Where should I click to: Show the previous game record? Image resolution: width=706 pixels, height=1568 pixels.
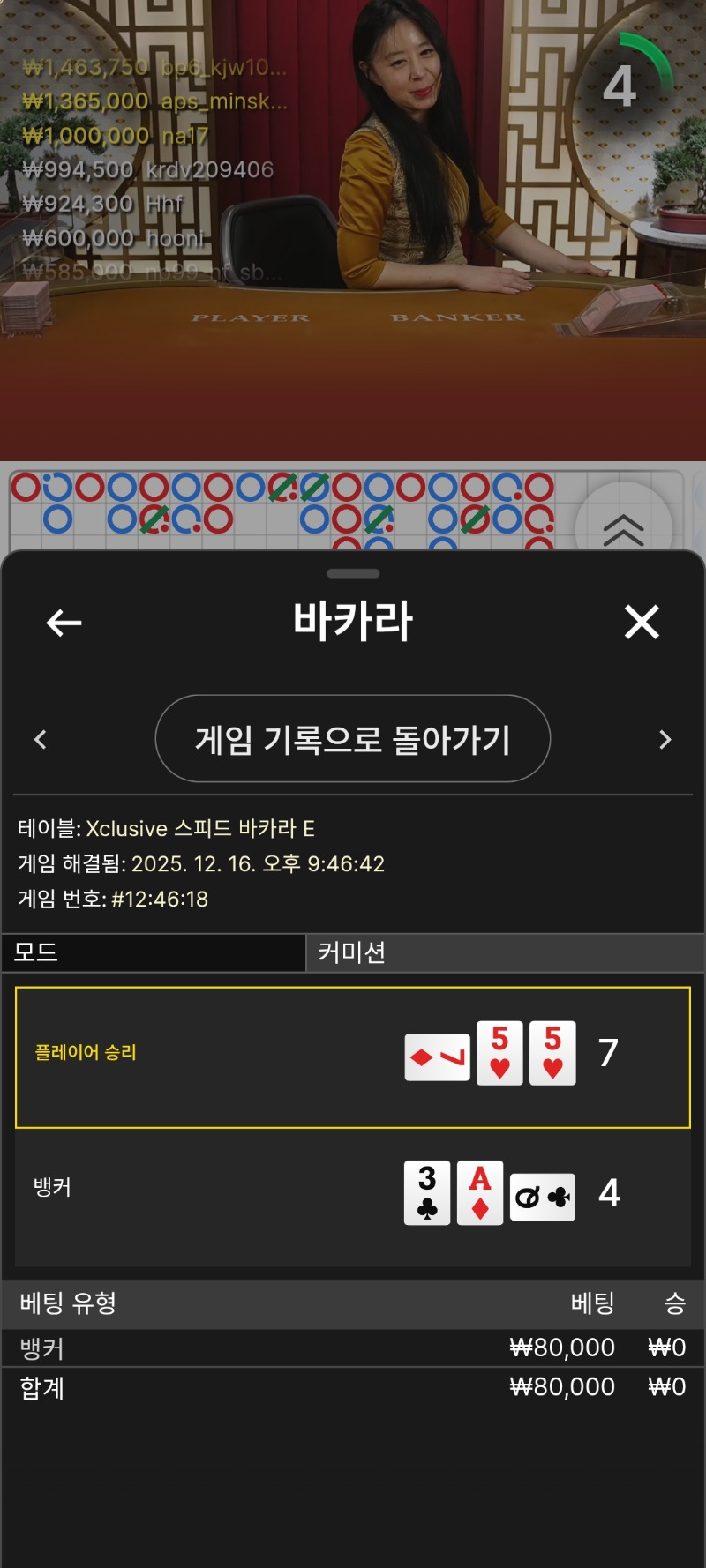40,739
